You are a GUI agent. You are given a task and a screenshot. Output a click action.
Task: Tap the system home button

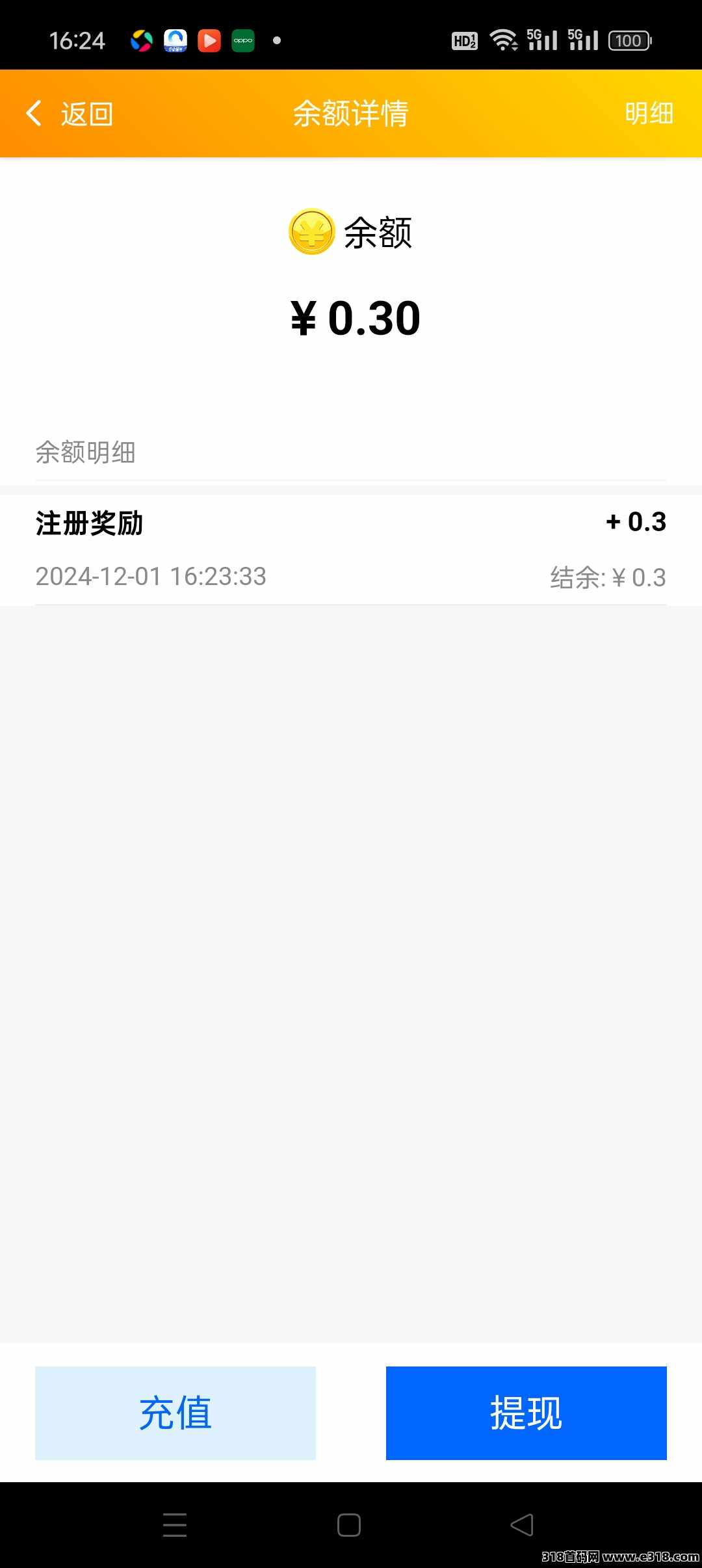tap(349, 1524)
